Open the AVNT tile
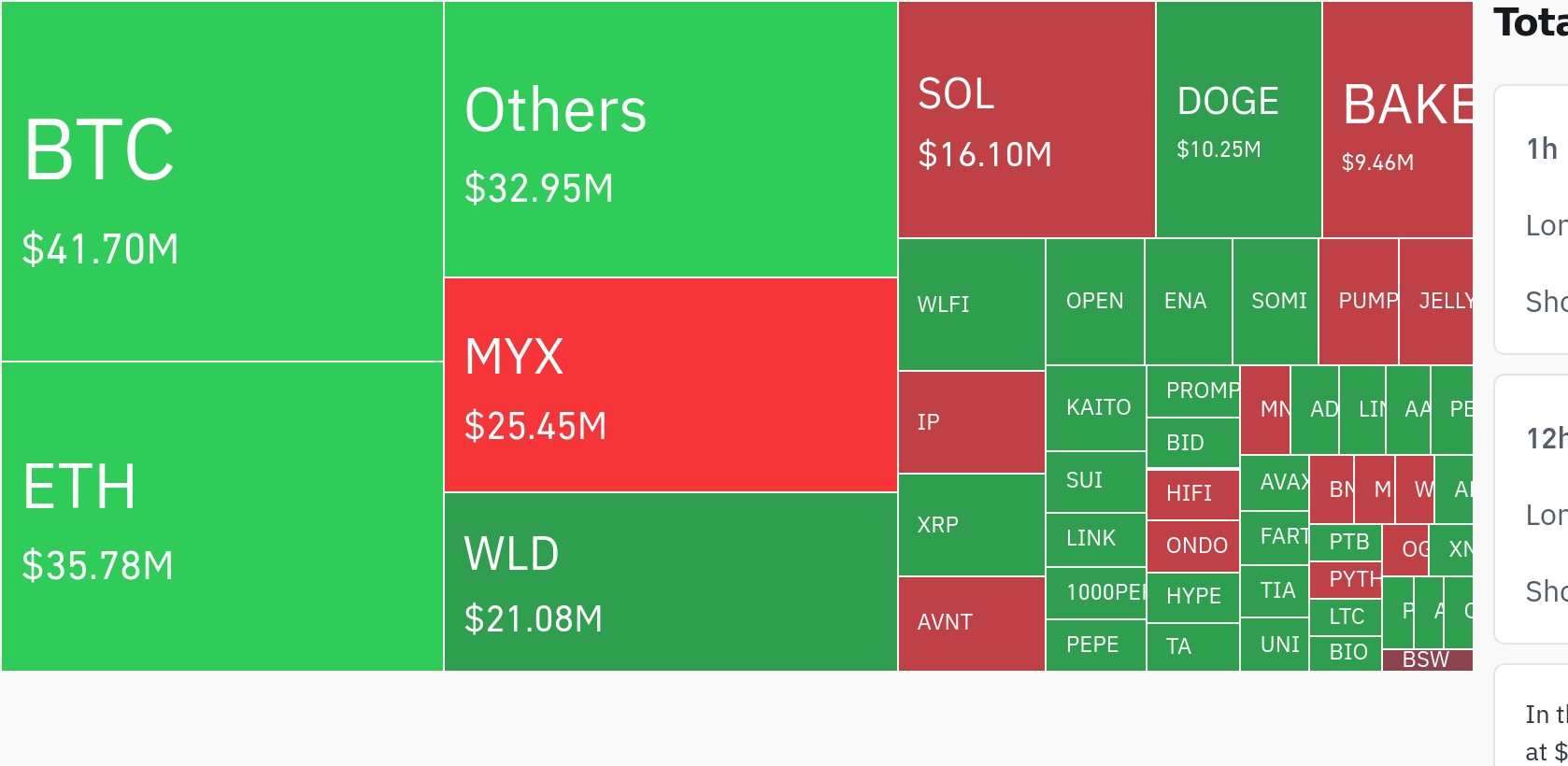Image resolution: width=1568 pixels, height=766 pixels. tap(971, 622)
